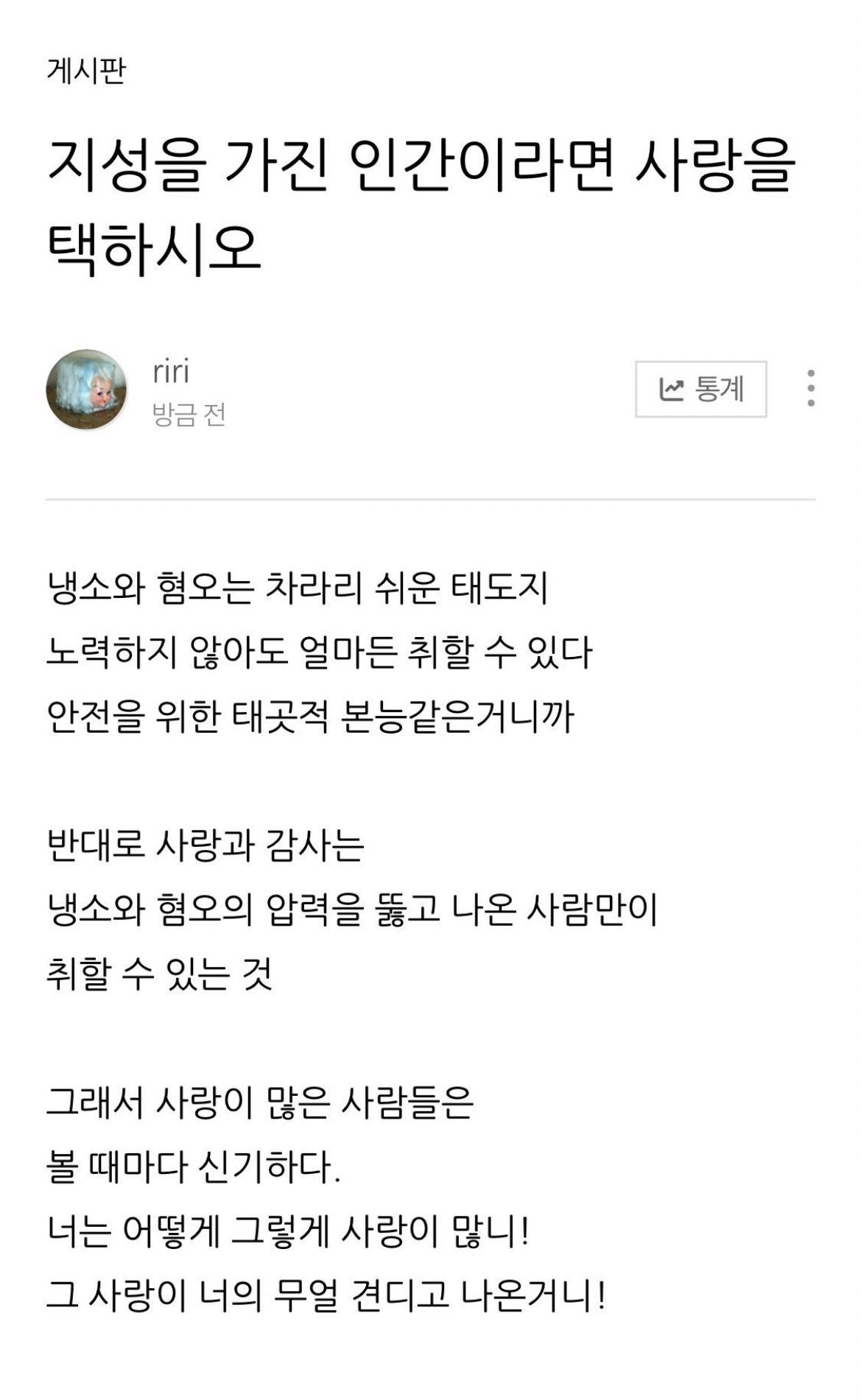The image size is (861, 1400).
Task: View riri's profile picture
Action: (87, 390)
